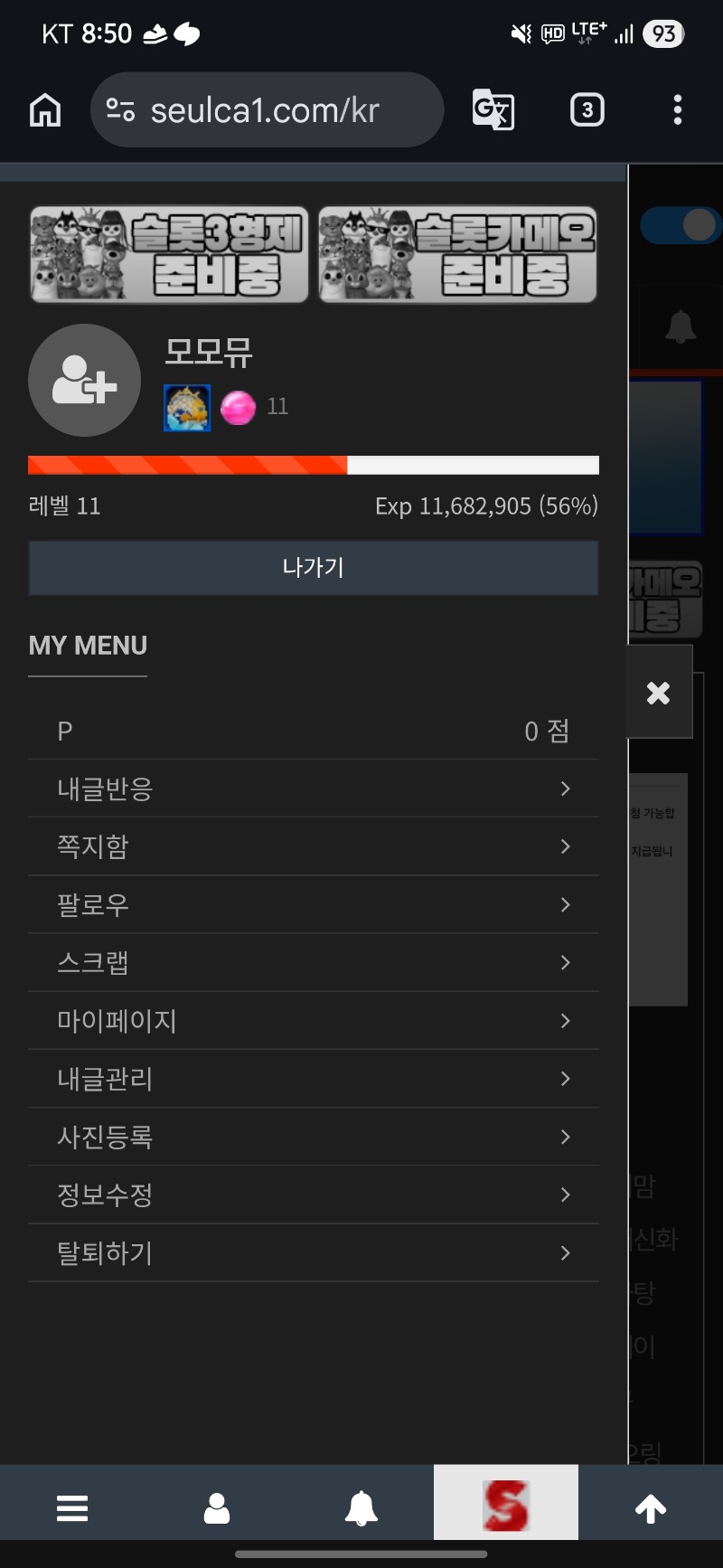Tap the 나가기 logout button
Viewport: 723px width, 1568px height.
click(313, 568)
